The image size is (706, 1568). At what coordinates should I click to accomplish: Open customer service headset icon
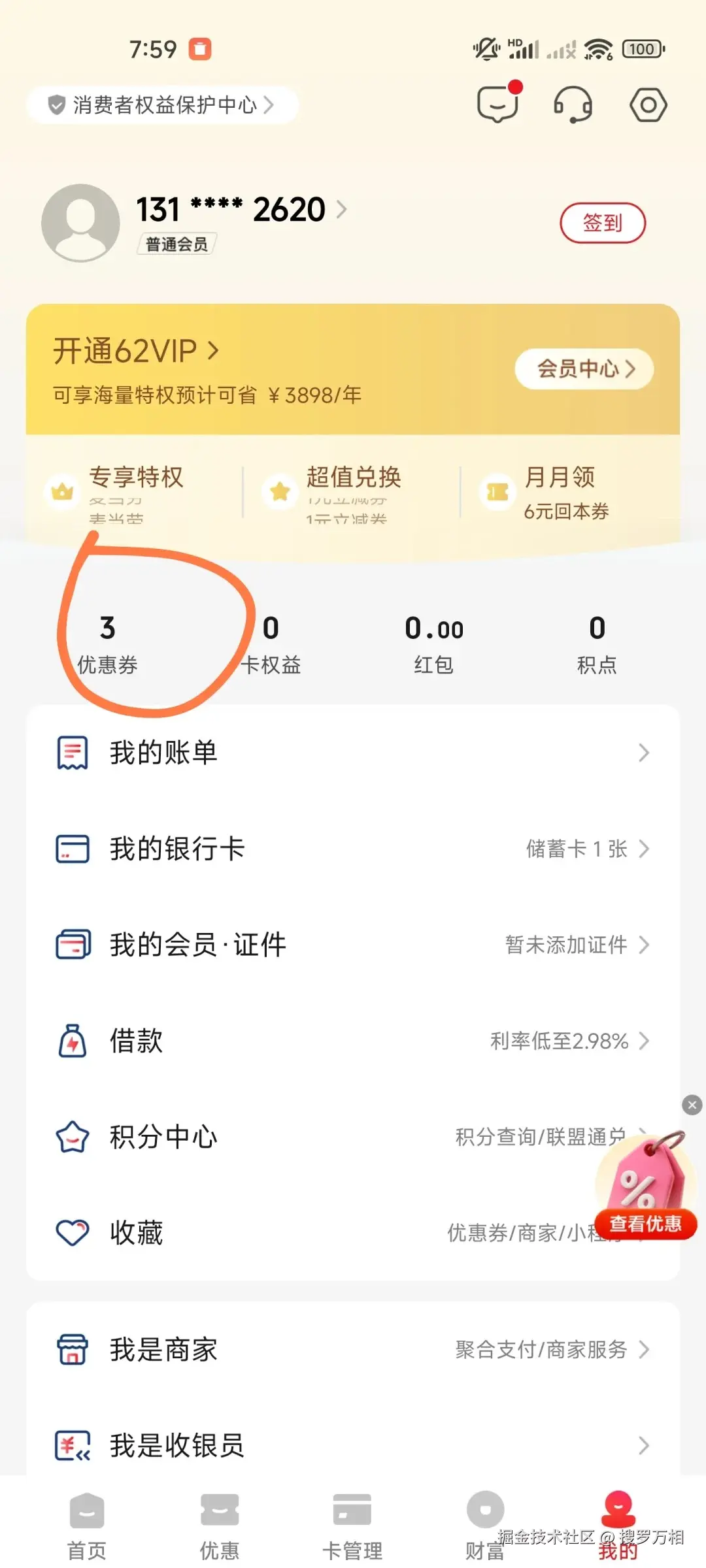(573, 105)
